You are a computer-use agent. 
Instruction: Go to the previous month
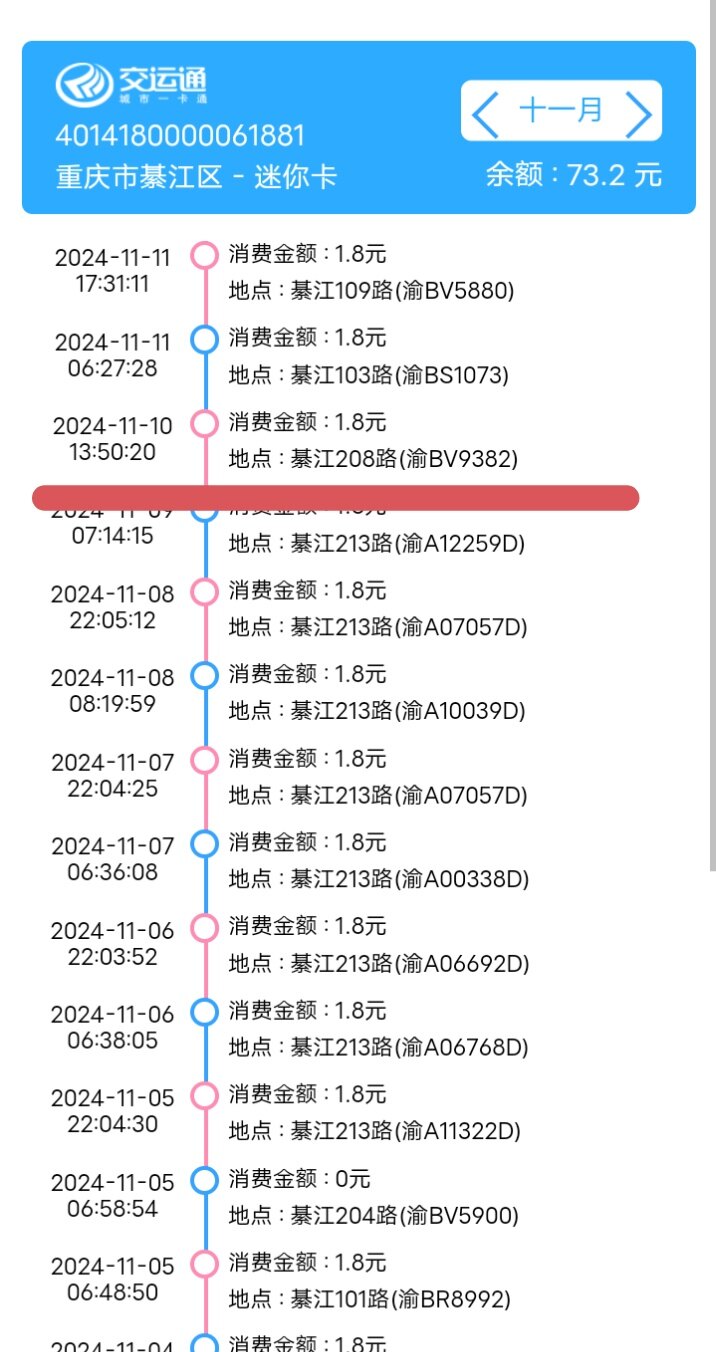(485, 112)
